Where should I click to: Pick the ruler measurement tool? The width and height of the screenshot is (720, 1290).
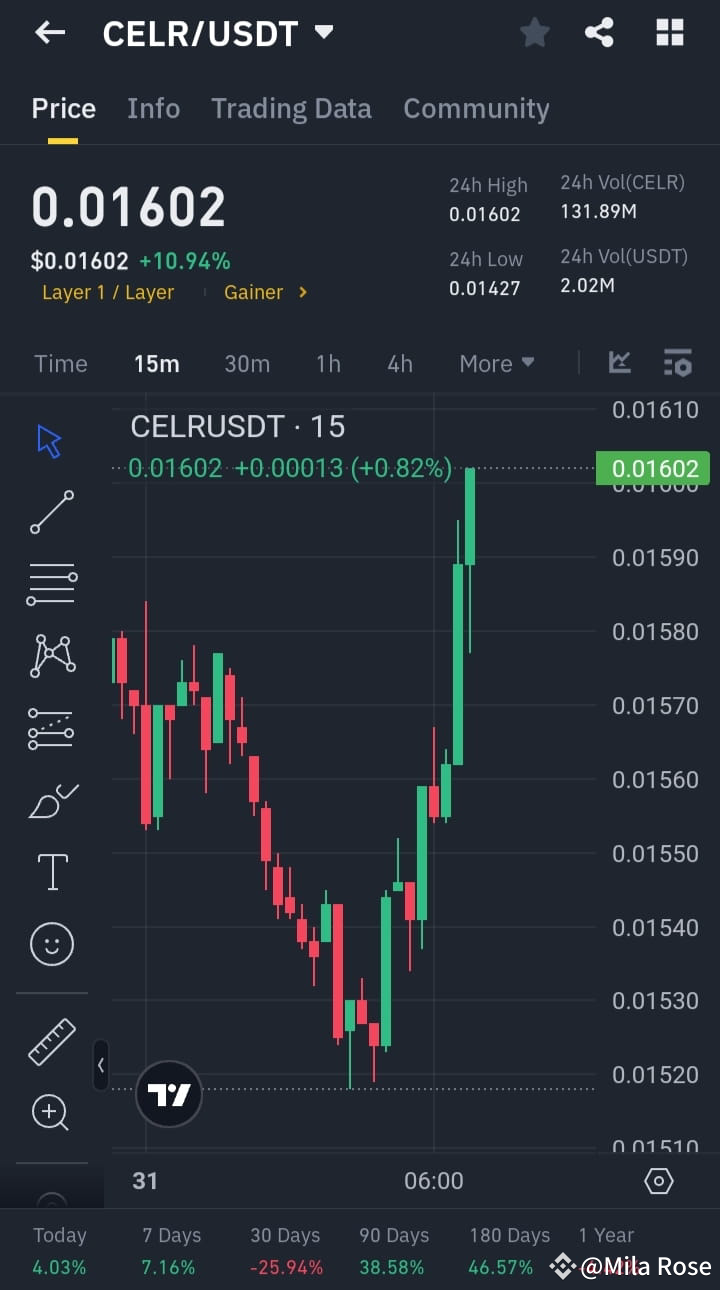point(50,1042)
